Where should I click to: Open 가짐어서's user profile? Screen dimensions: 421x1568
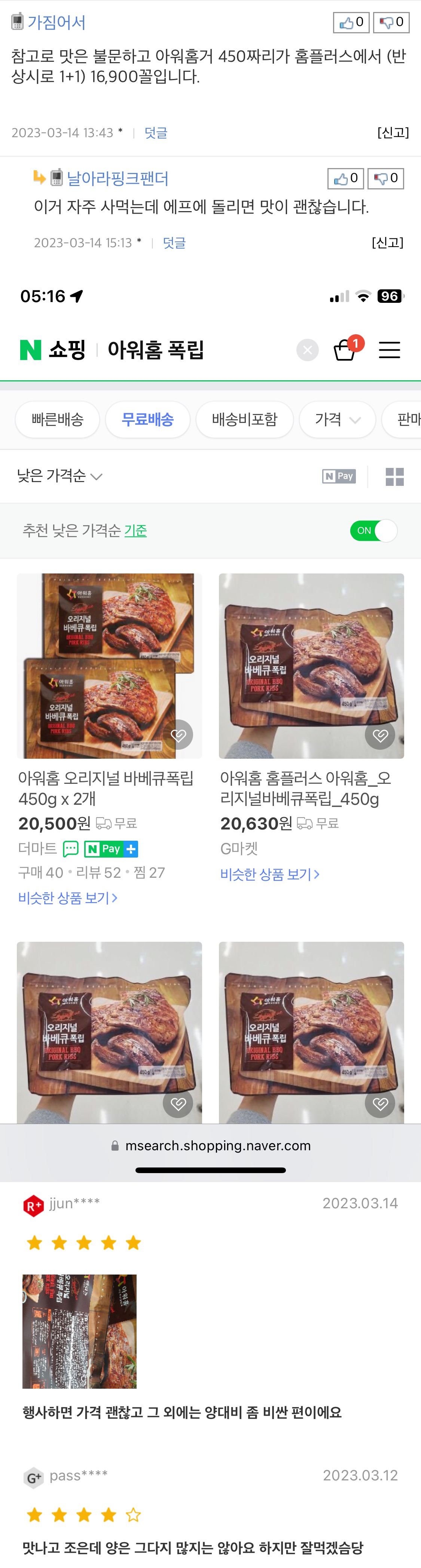point(56,22)
